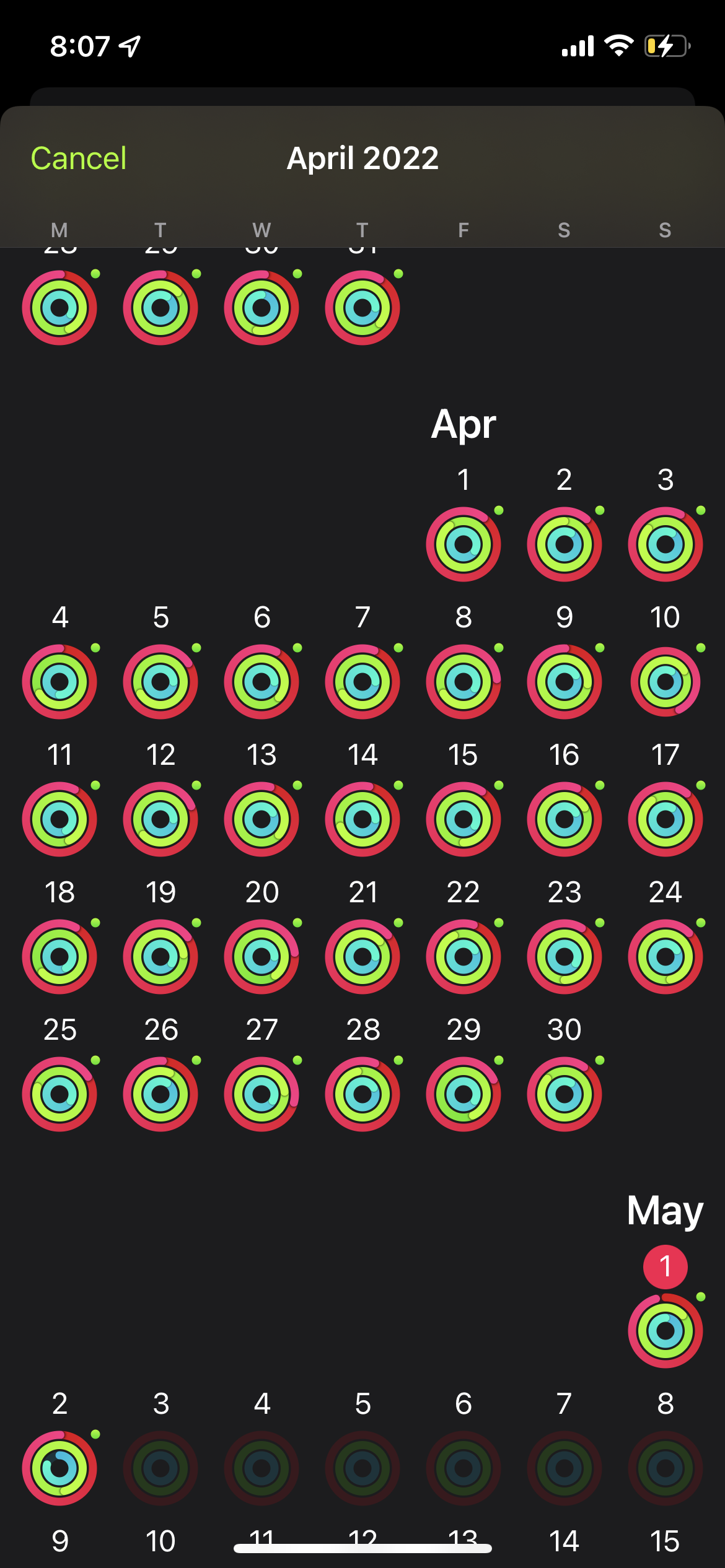View April 4 activity rings
The width and height of the screenshot is (725, 1568).
[x=59, y=682]
